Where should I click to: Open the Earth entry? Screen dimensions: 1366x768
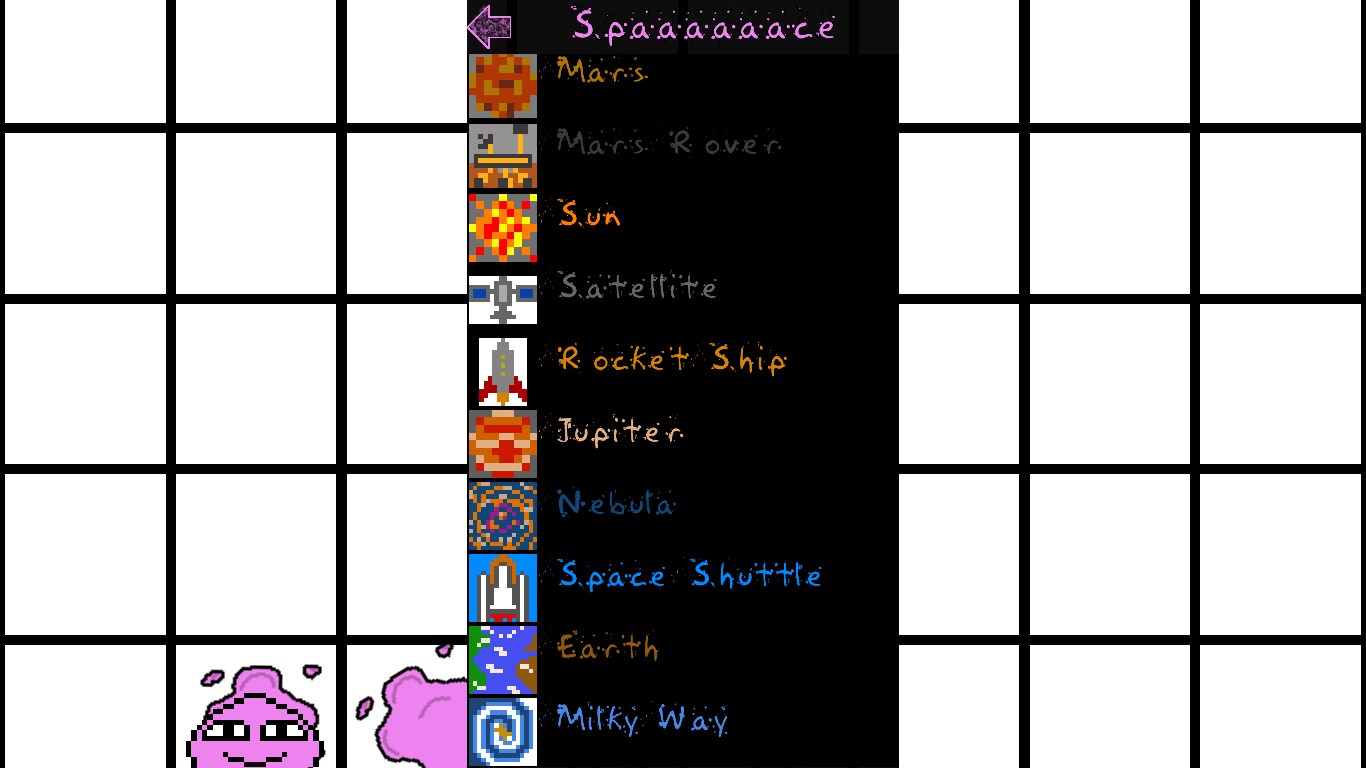(x=606, y=648)
